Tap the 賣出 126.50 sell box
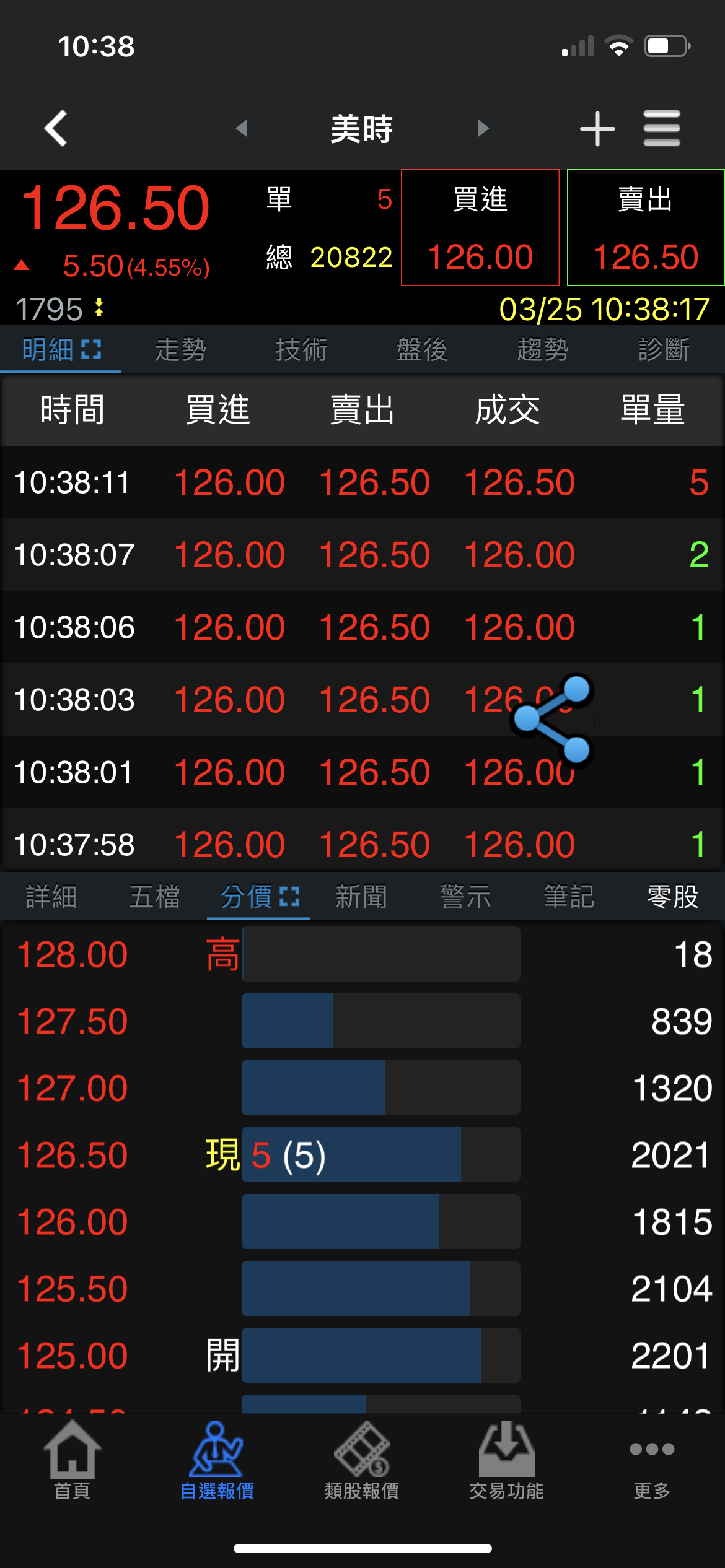725x1568 pixels. pyautogui.click(x=646, y=228)
